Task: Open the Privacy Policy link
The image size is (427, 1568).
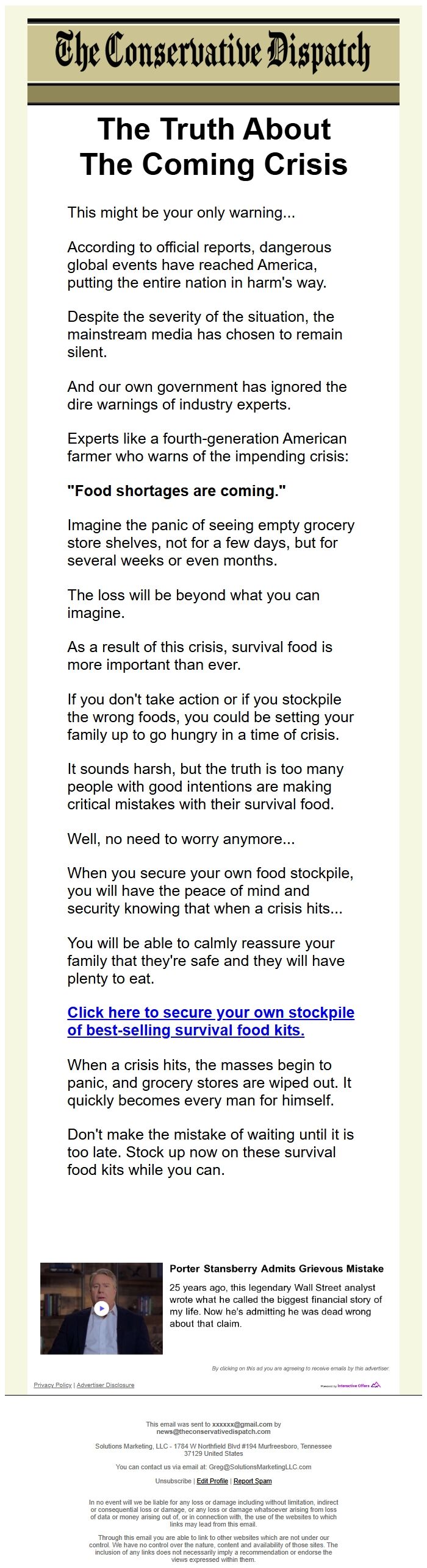Action: click(x=52, y=1385)
